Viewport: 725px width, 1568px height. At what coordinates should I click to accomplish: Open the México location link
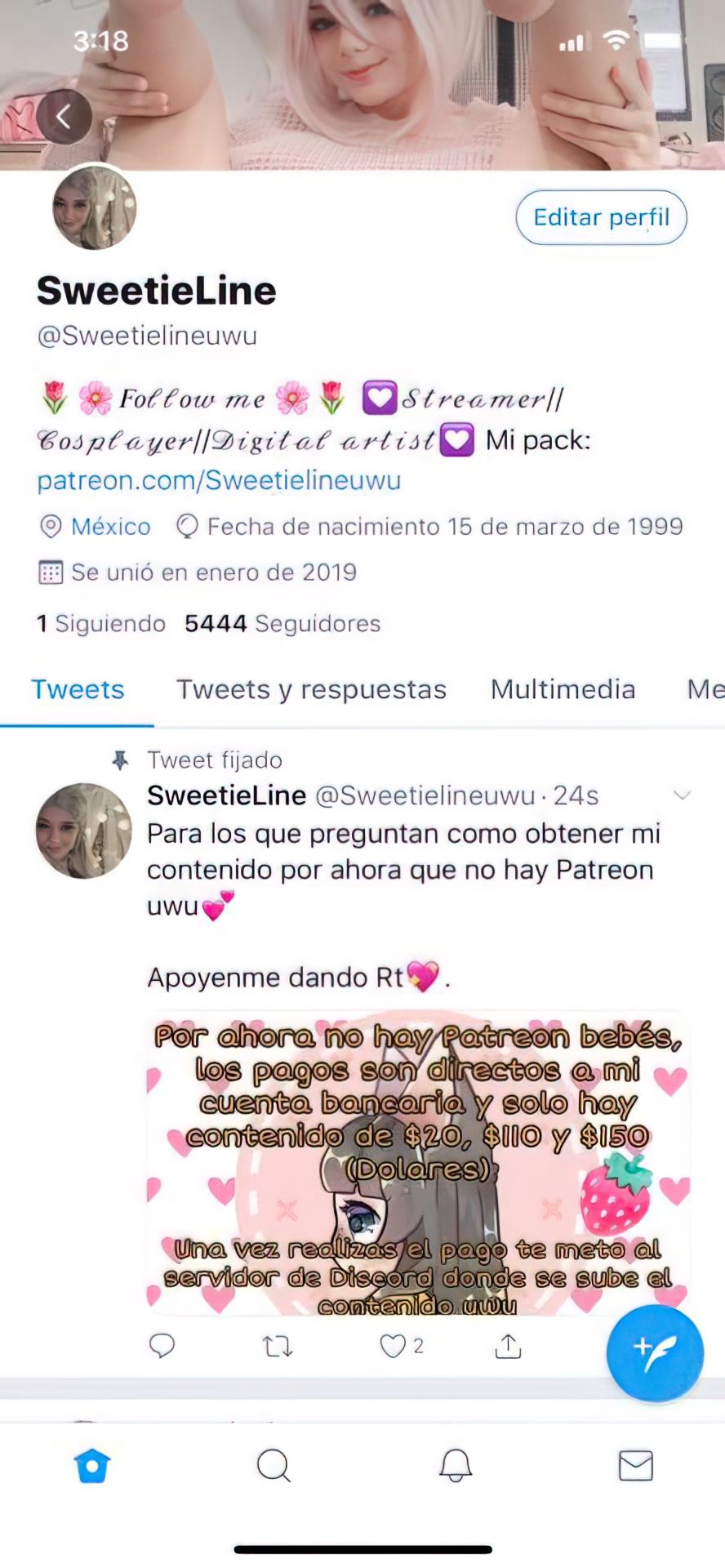[x=111, y=527]
